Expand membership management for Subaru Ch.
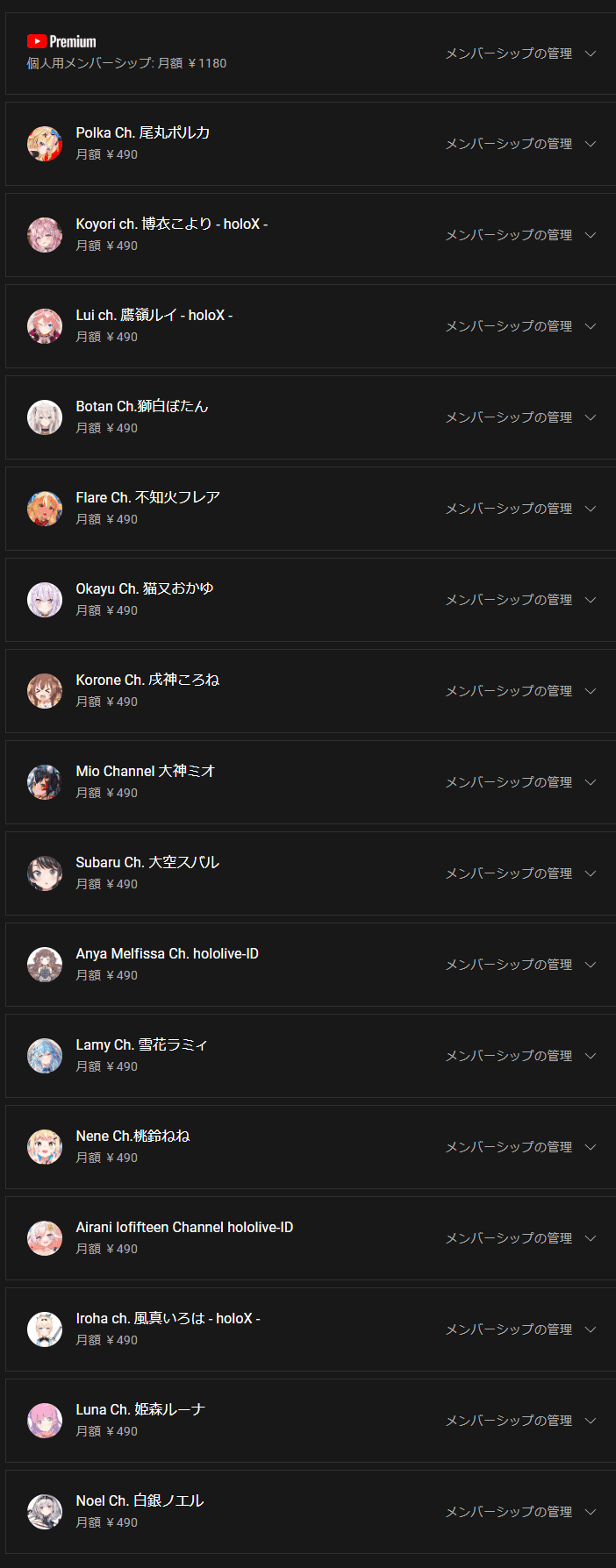 point(519,873)
